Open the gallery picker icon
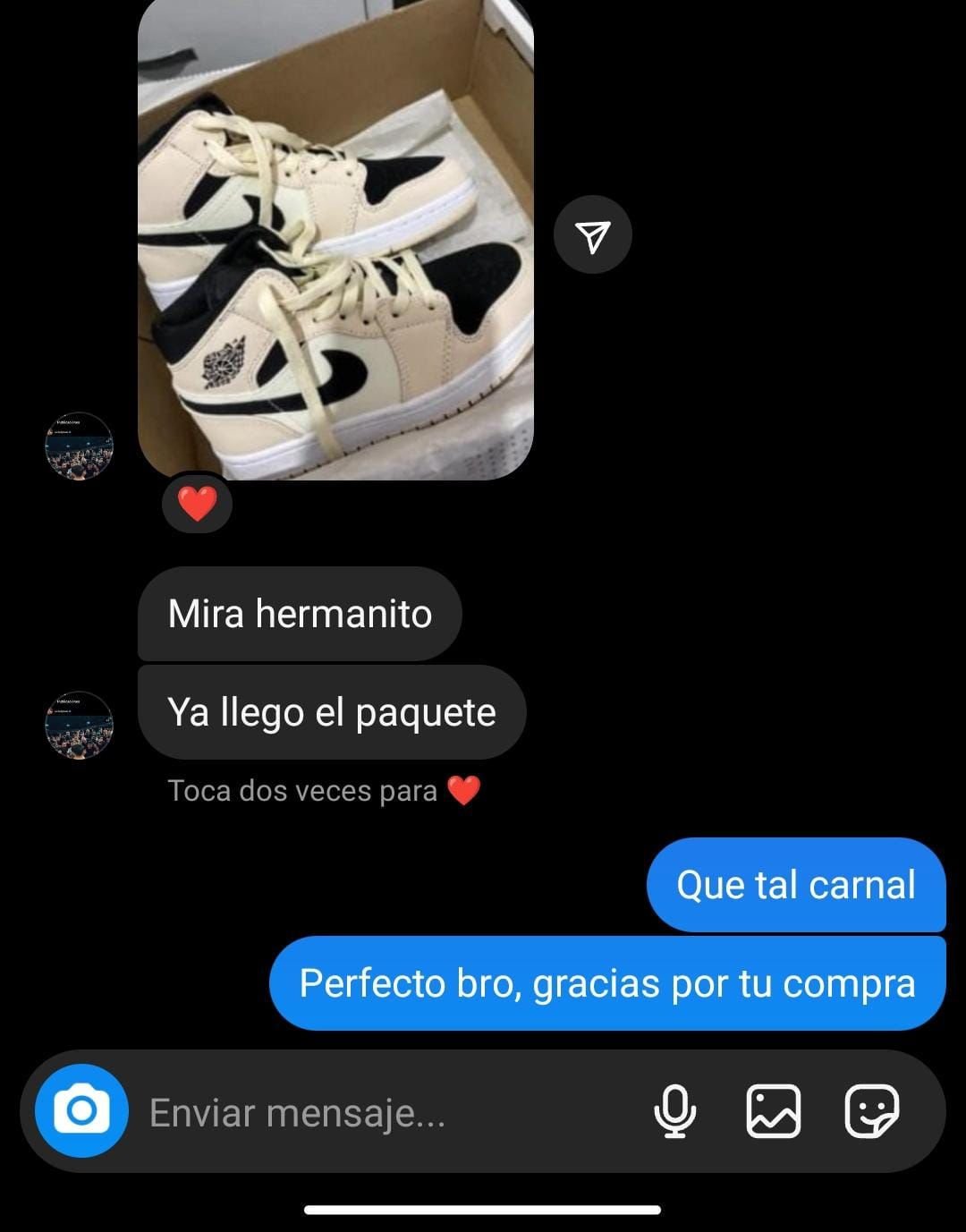The image size is (966, 1232). point(773,1111)
